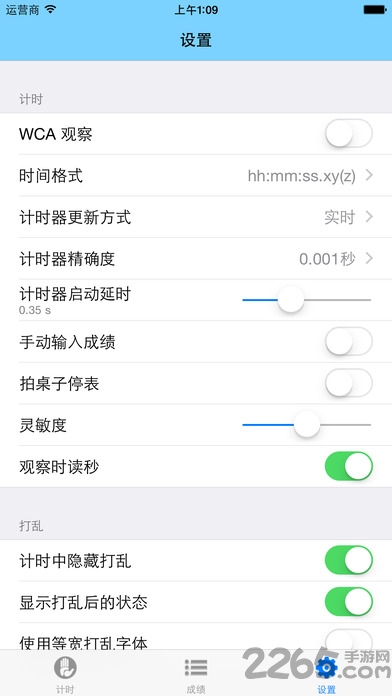Image resolution: width=392 pixels, height=696 pixels.
Task: Turn off 显示打乱后的状态
Action: [348, 602]
